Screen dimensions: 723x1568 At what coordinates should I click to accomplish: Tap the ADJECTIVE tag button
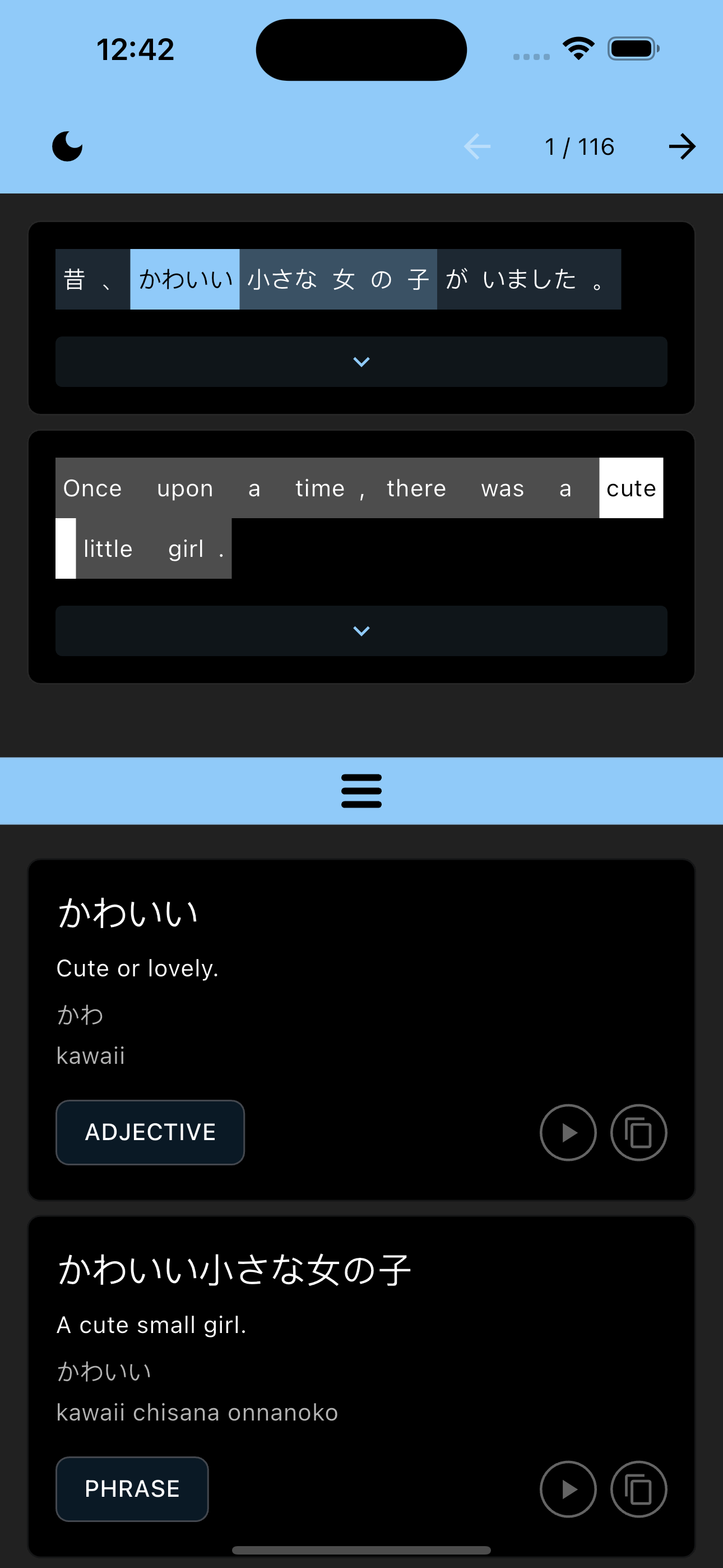(150, 1132)
